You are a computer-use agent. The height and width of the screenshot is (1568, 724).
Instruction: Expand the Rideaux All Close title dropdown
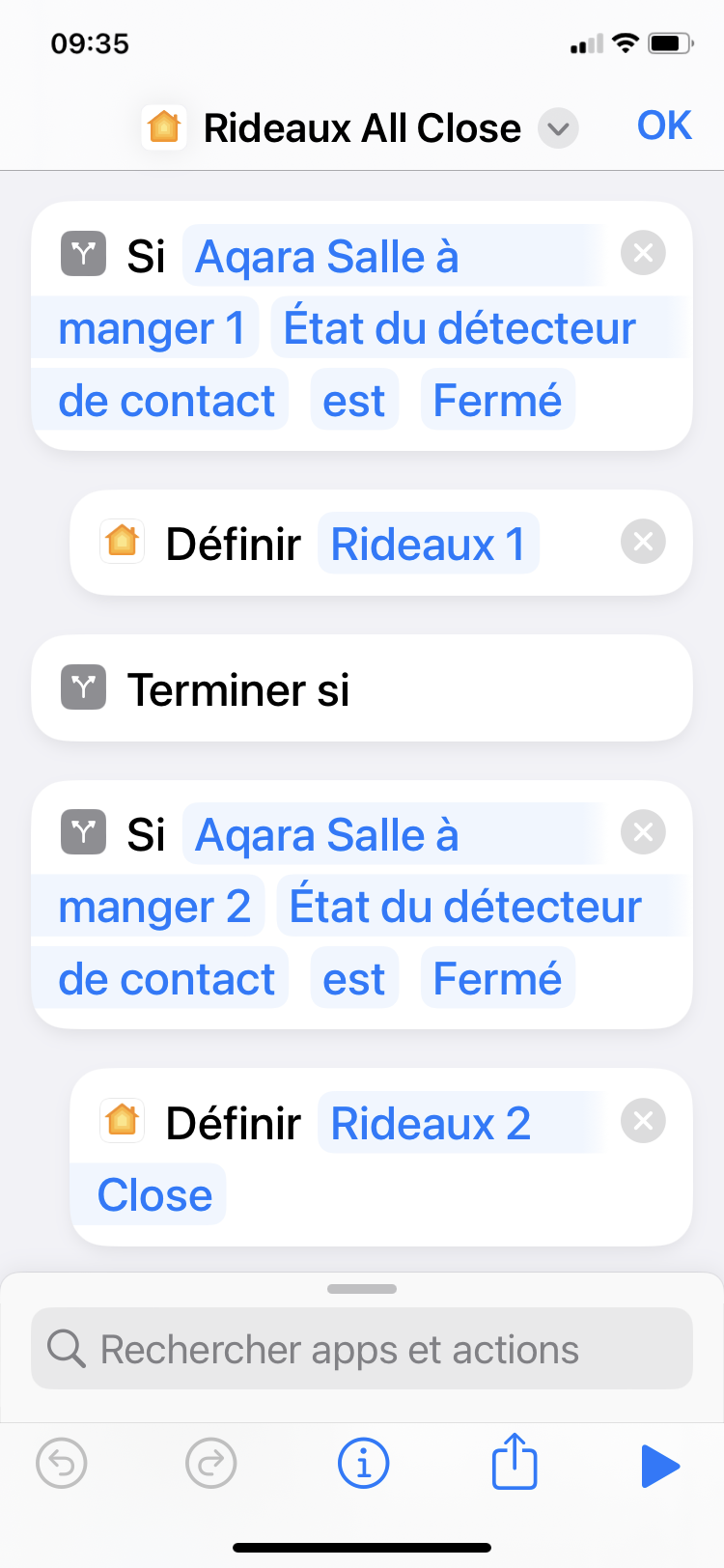pos(558,128)
